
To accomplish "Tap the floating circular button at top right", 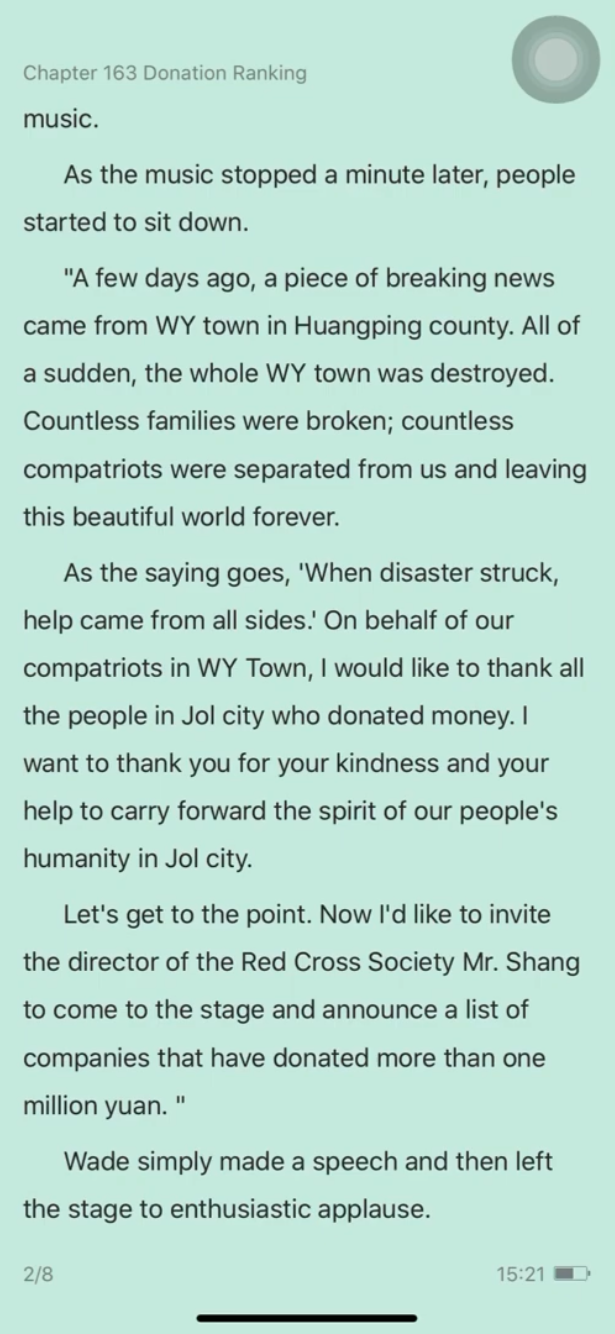I will click(x=555, y=59).
